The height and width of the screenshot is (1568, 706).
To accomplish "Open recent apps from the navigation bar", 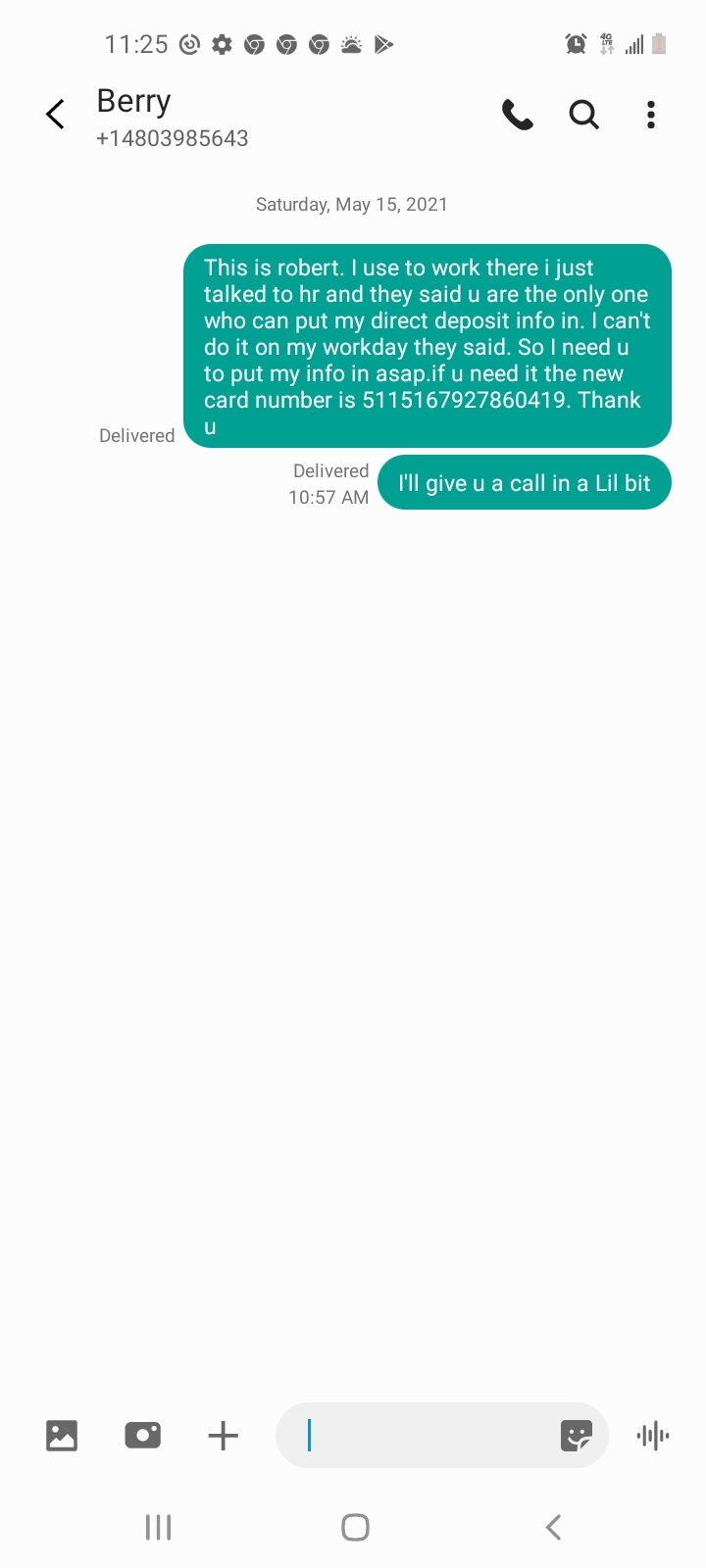I will click(x=158, y=1527).
